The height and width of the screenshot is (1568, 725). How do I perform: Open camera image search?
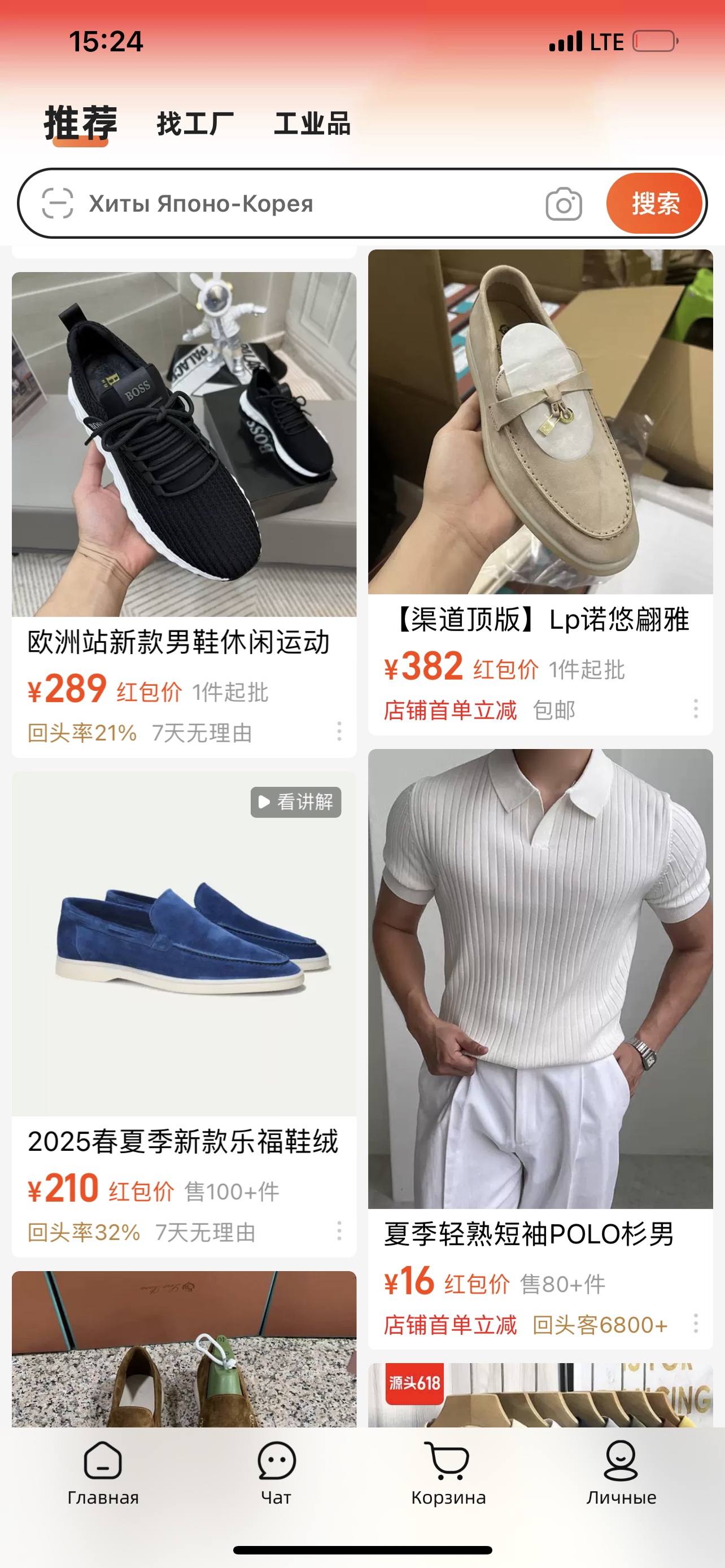pyautogui.click(x=564, y=204)
